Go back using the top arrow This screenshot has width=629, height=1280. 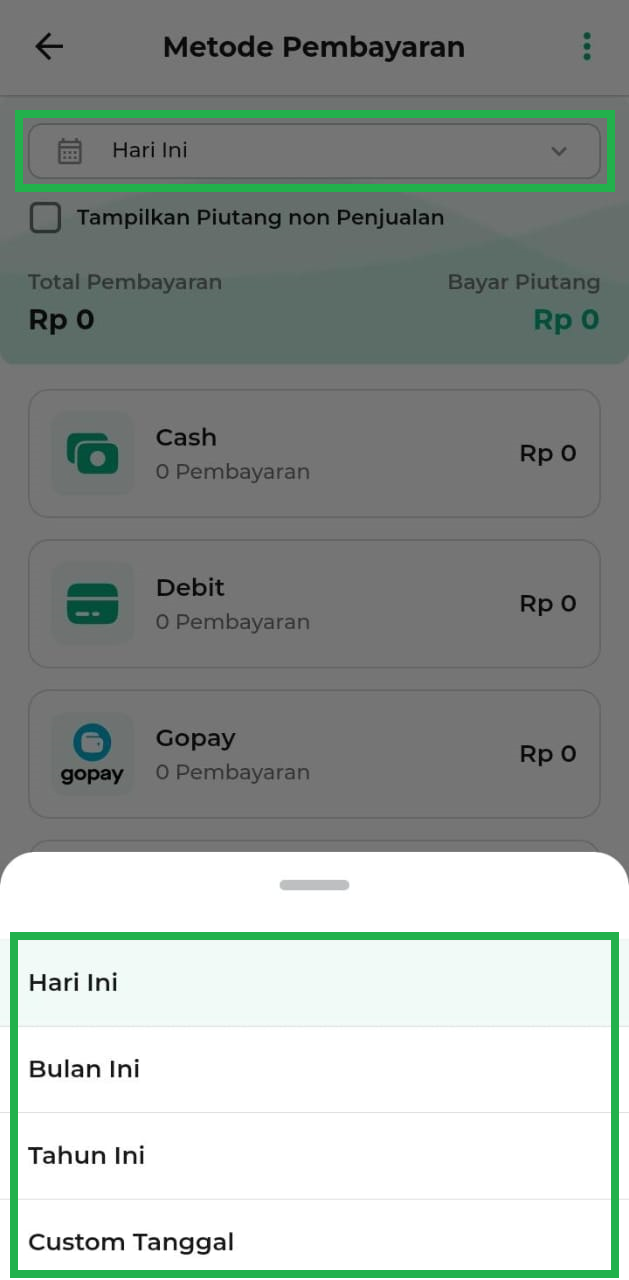coord(49,47)
